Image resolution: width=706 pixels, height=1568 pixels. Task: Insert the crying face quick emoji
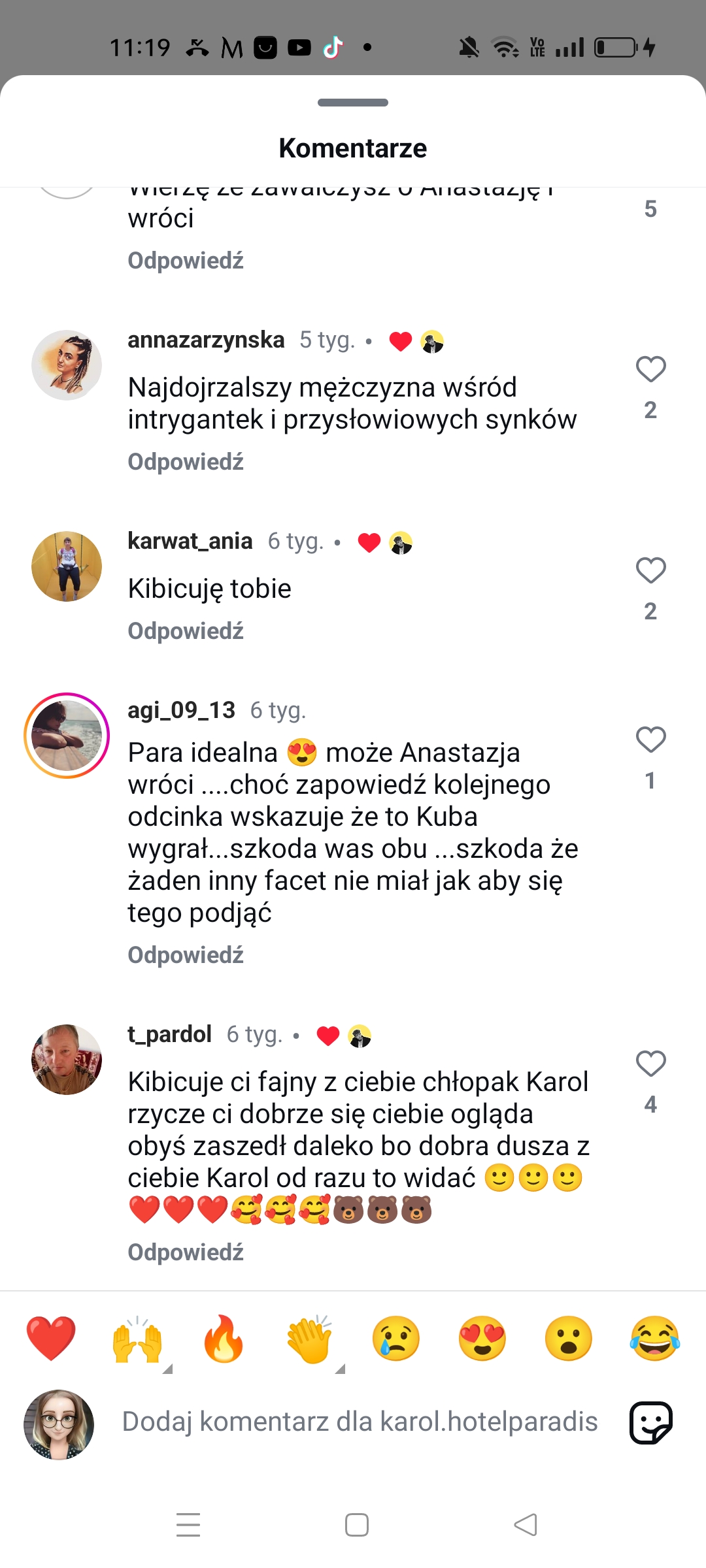coord(396,1338)
